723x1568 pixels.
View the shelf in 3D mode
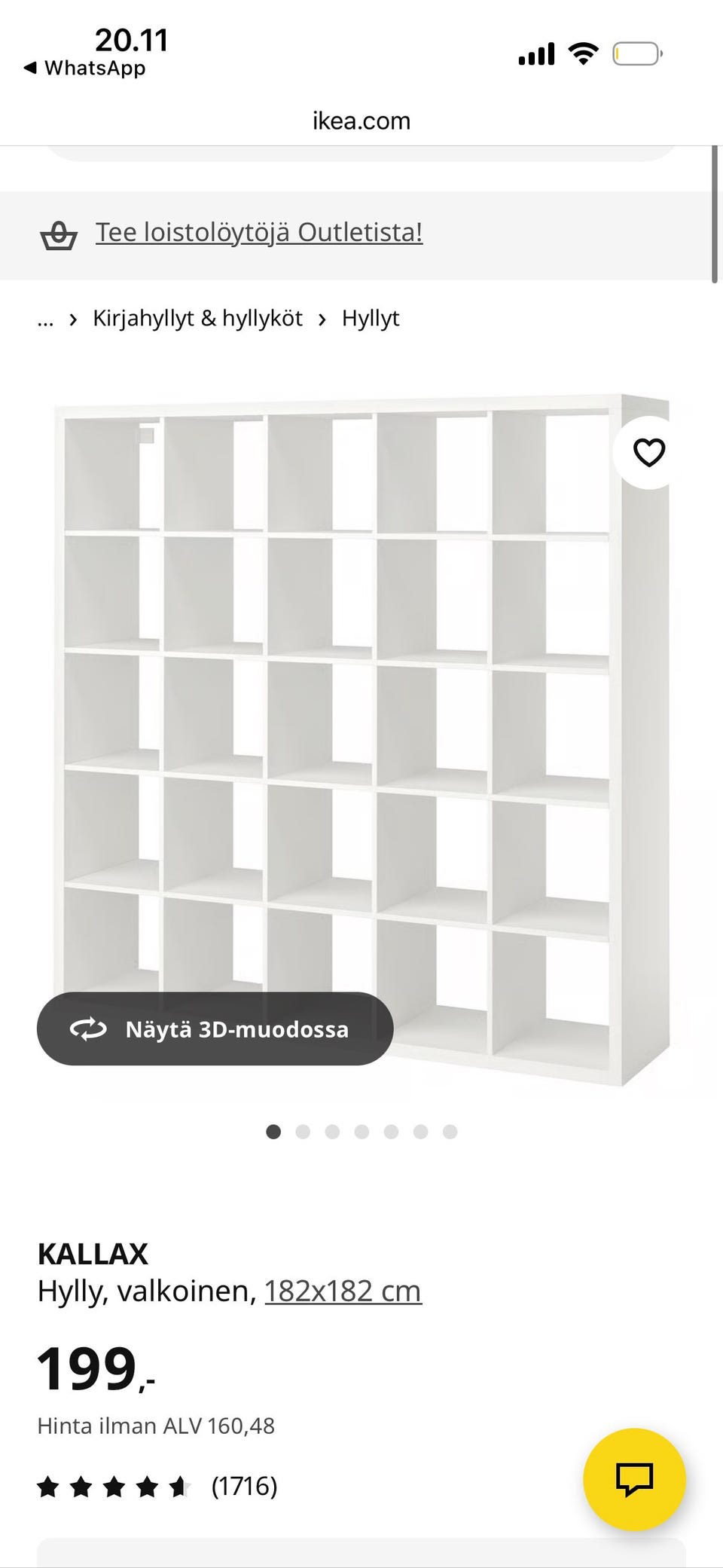215,1029
